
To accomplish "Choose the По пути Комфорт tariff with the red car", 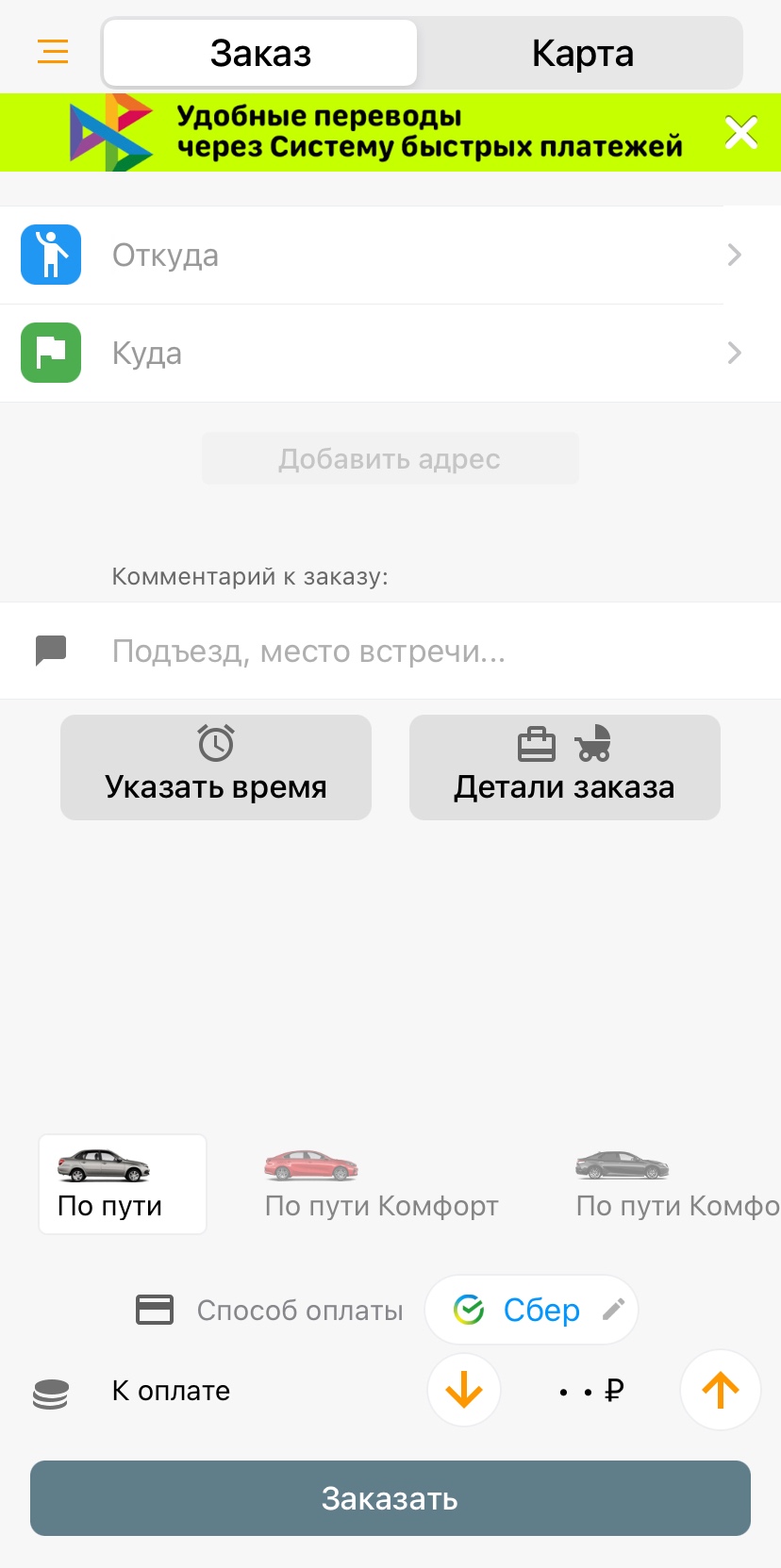I will tap(381, 1186).
